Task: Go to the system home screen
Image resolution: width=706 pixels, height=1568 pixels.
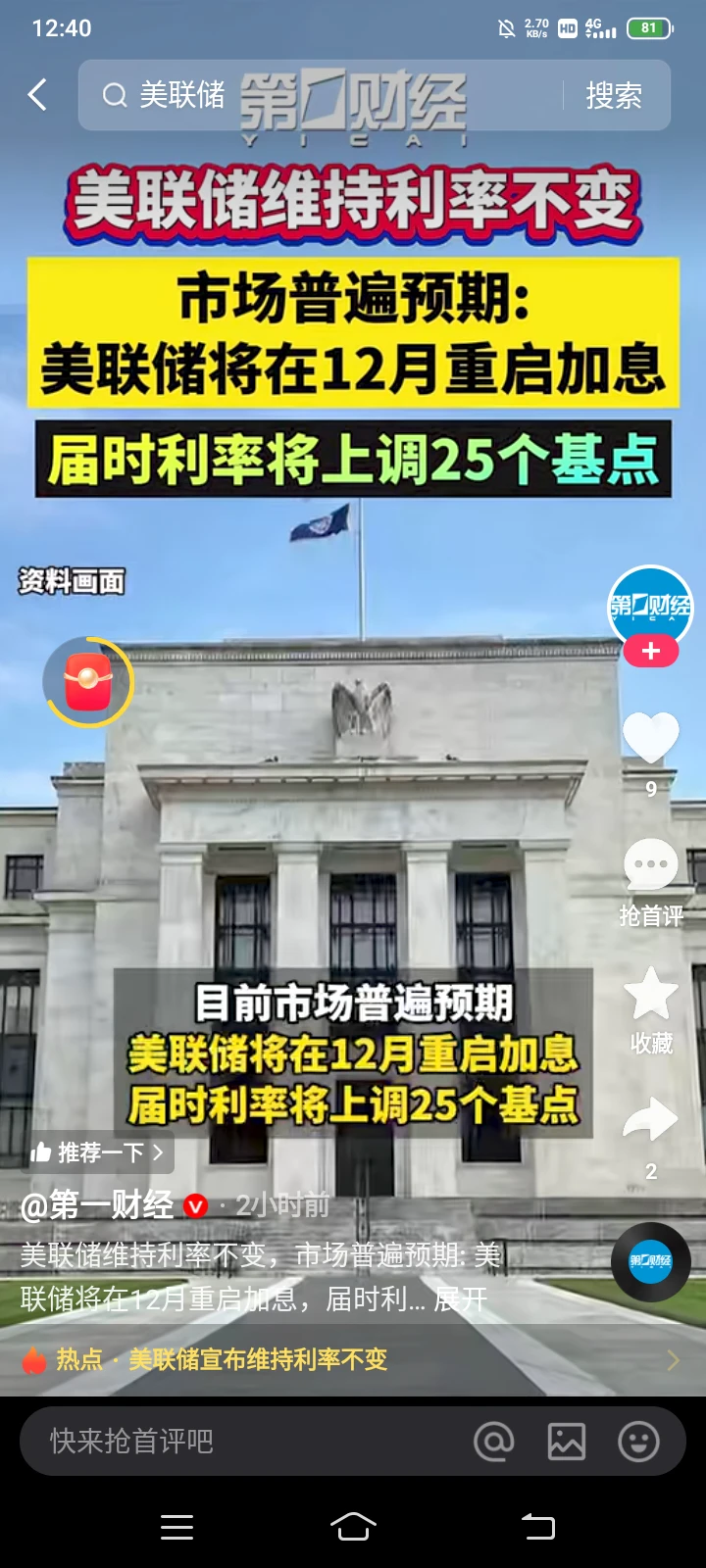Action: pyautogui.click(x=353, y=1526)
